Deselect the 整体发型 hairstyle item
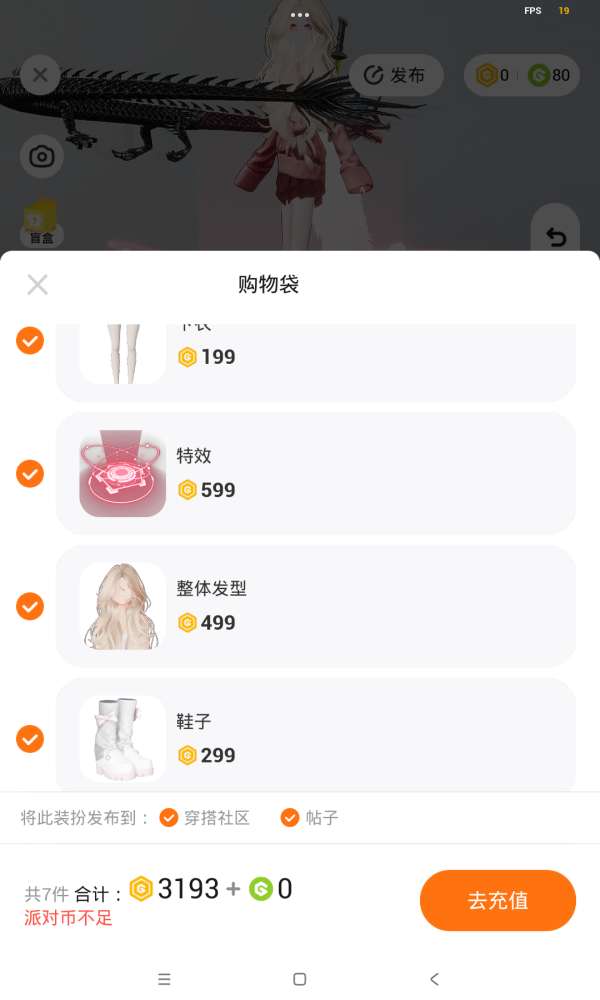Viewport: 600px width, 1000px height. tap(30, 607)
